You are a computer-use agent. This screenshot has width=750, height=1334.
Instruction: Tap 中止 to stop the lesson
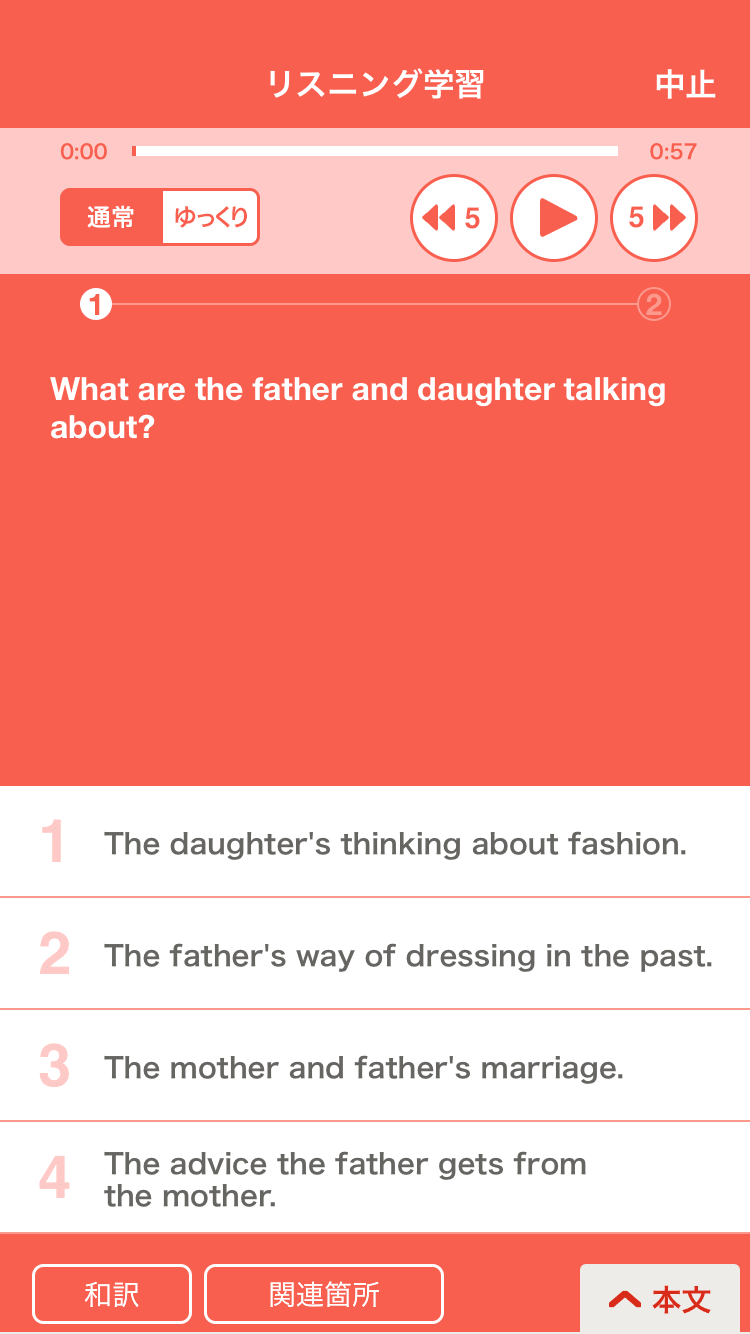pyautogui.click(x=685, y=85)
